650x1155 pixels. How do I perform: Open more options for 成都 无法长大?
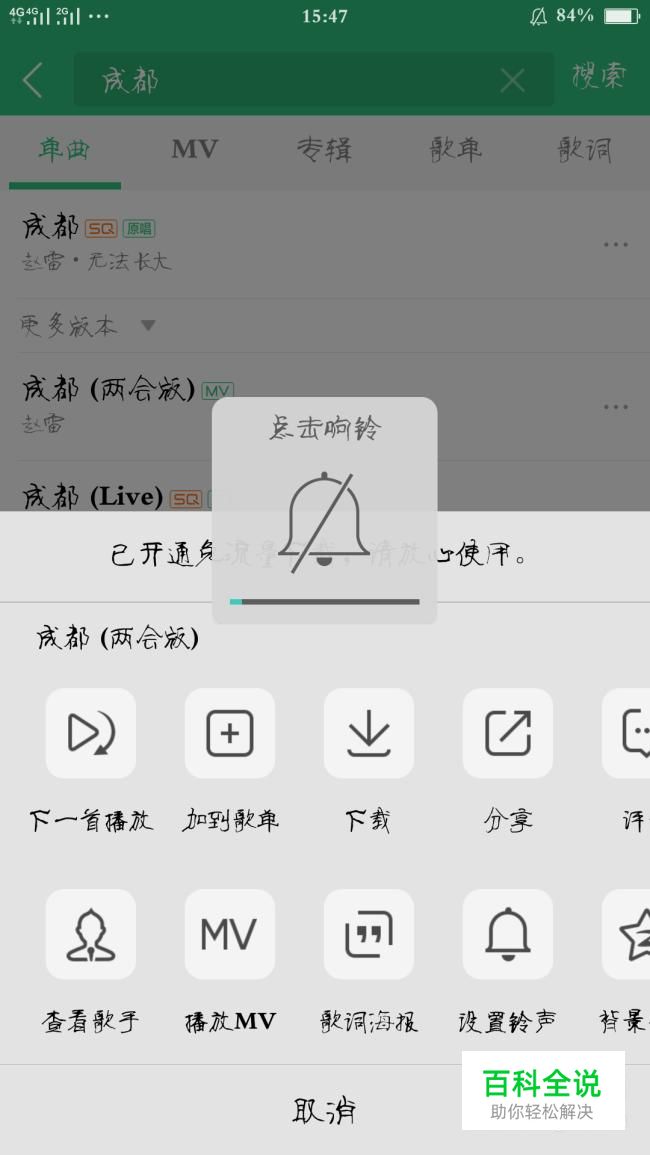click(615, 245)
